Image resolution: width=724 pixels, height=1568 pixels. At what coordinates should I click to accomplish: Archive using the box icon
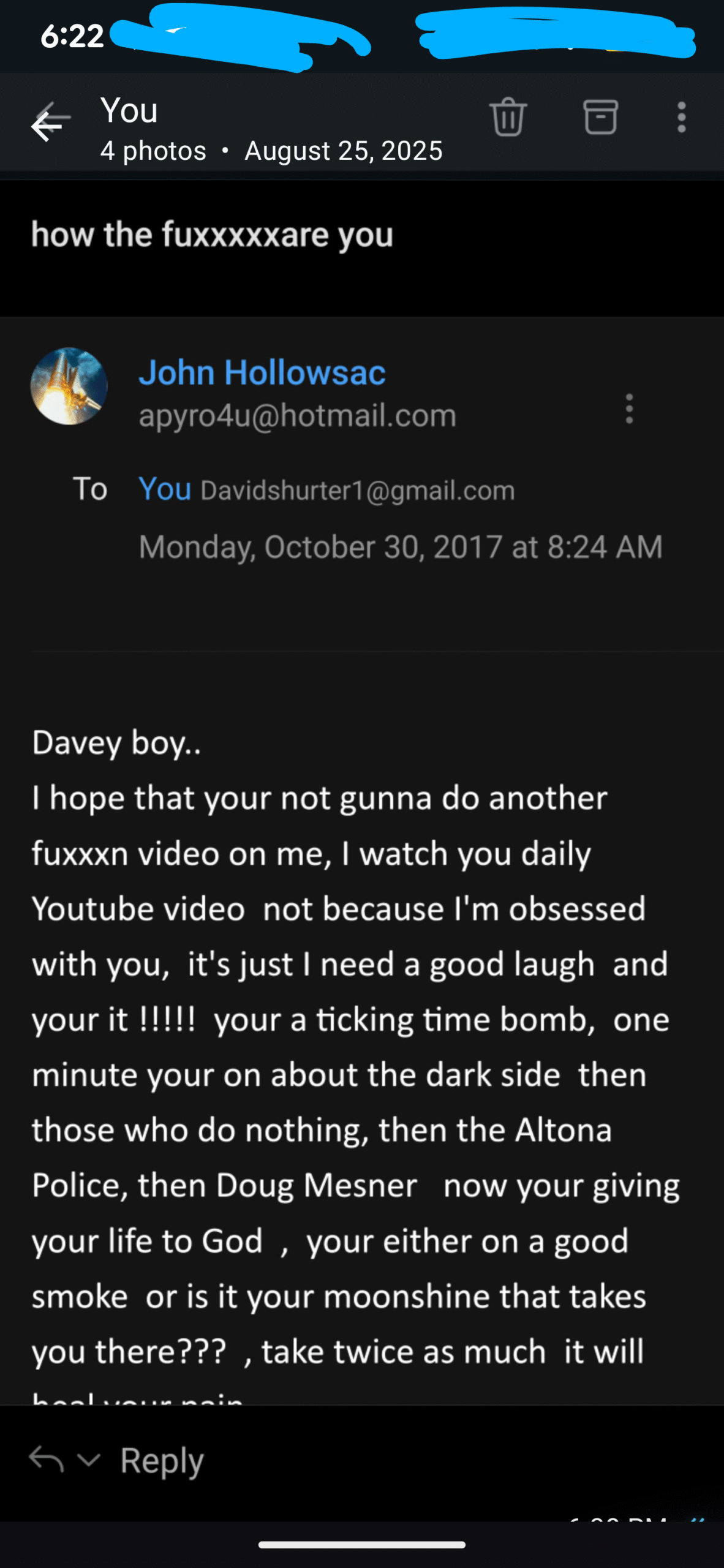(600, 116)
